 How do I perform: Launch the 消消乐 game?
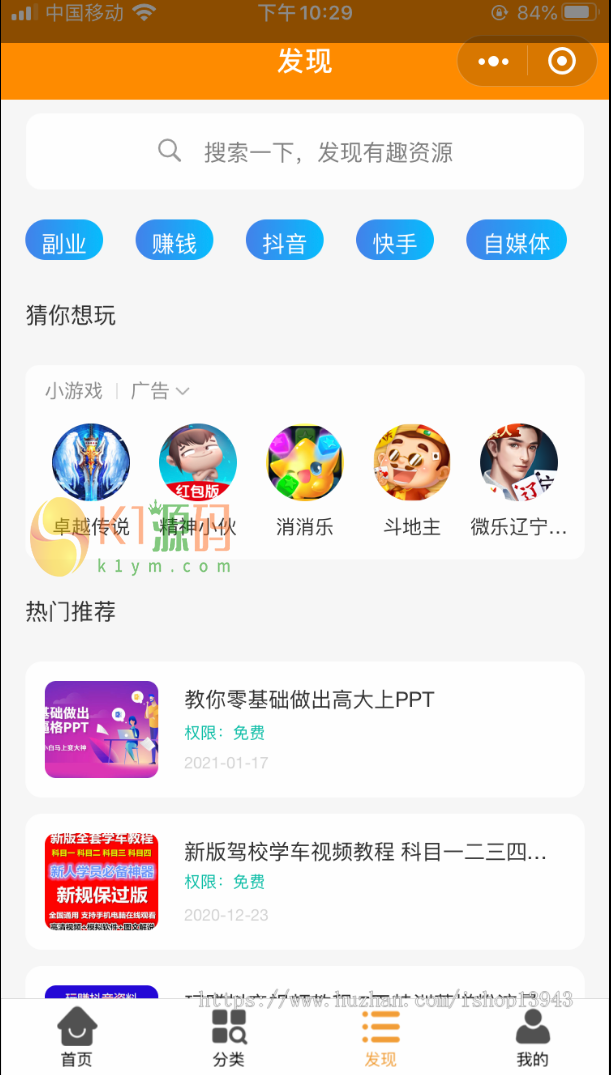coord(305,462)
